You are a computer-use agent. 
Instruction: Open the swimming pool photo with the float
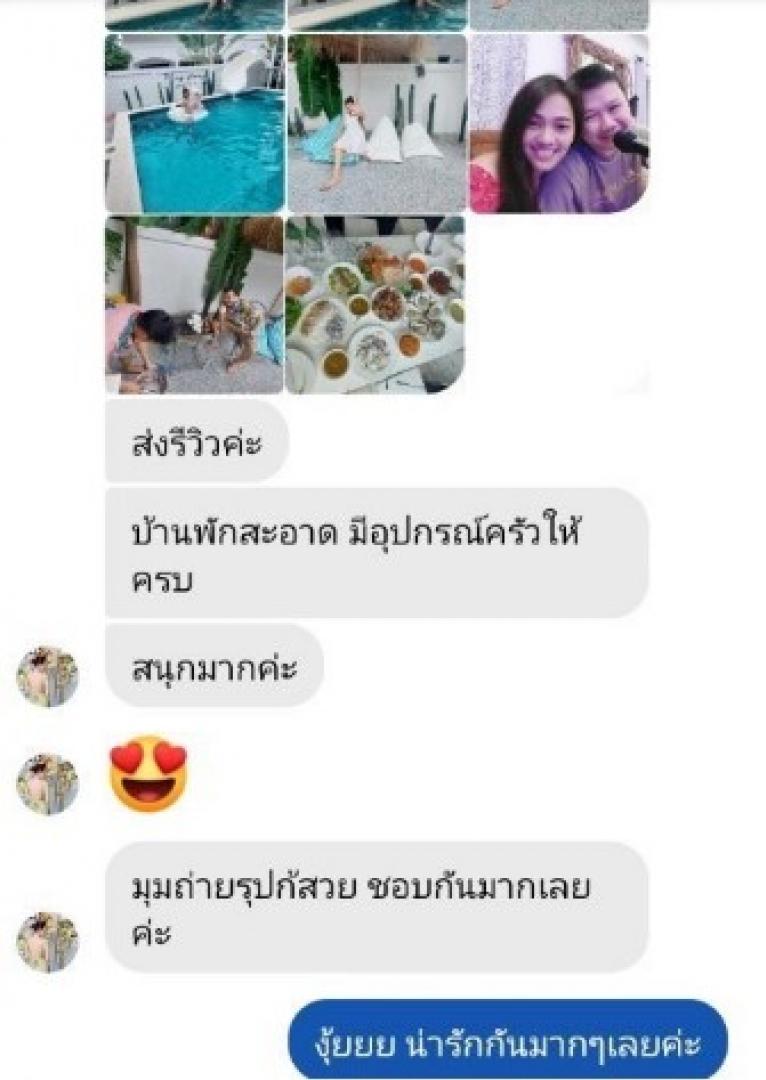pos(194,124)
